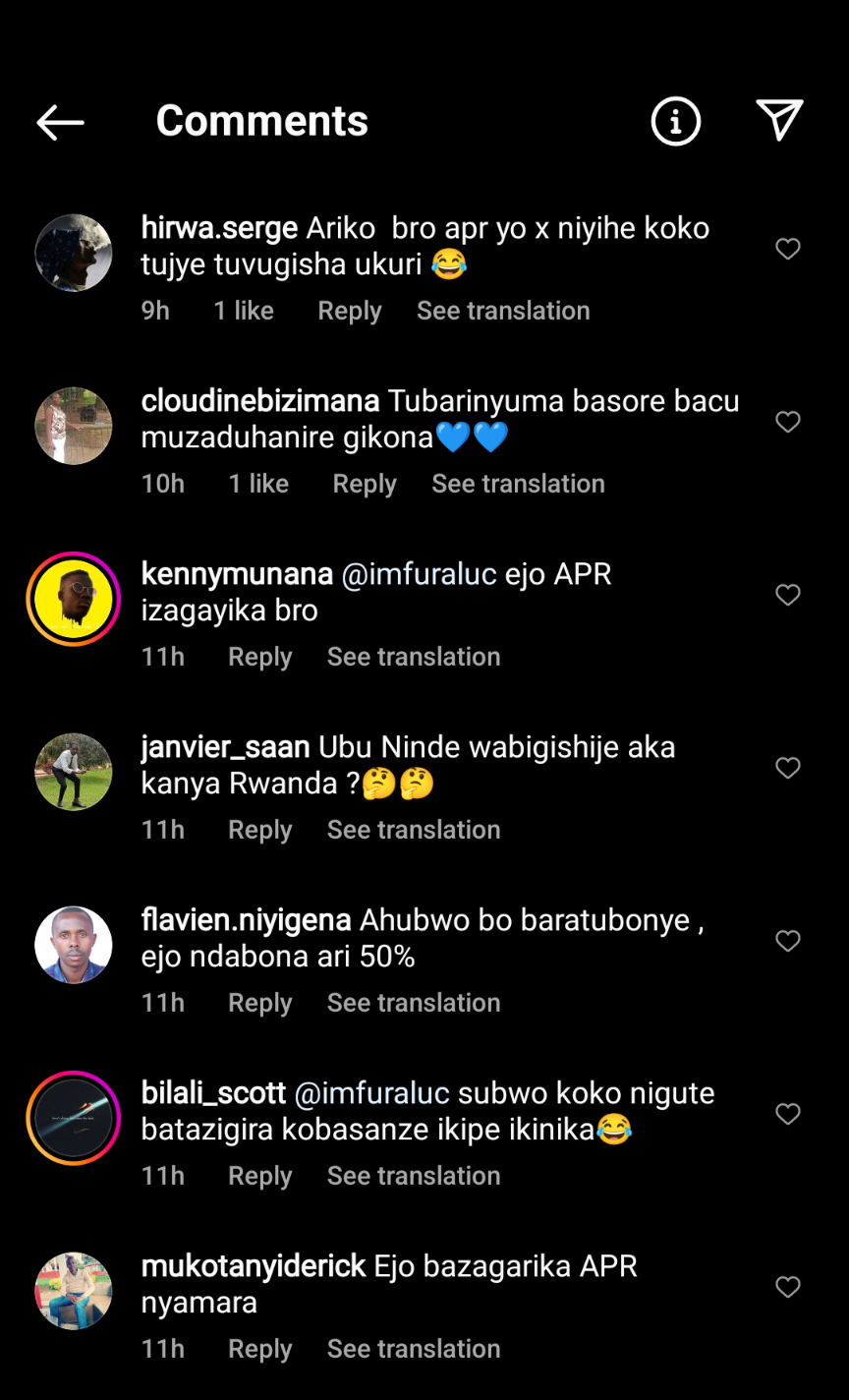Open flavien.niyigena's profile picture
Screen dimensions: 849x1400
tap(74, 945)
